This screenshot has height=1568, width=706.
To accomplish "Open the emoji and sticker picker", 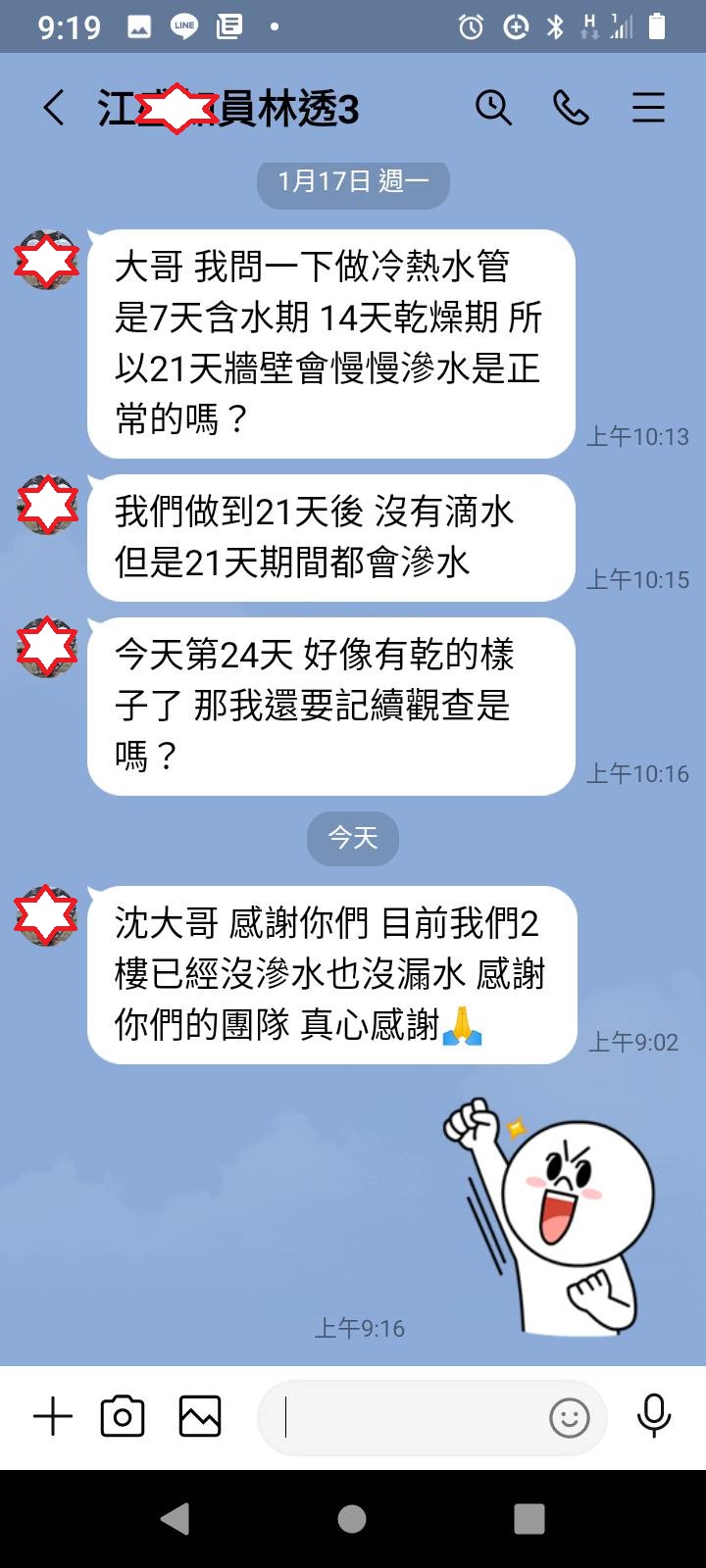I will [570, 1417].
